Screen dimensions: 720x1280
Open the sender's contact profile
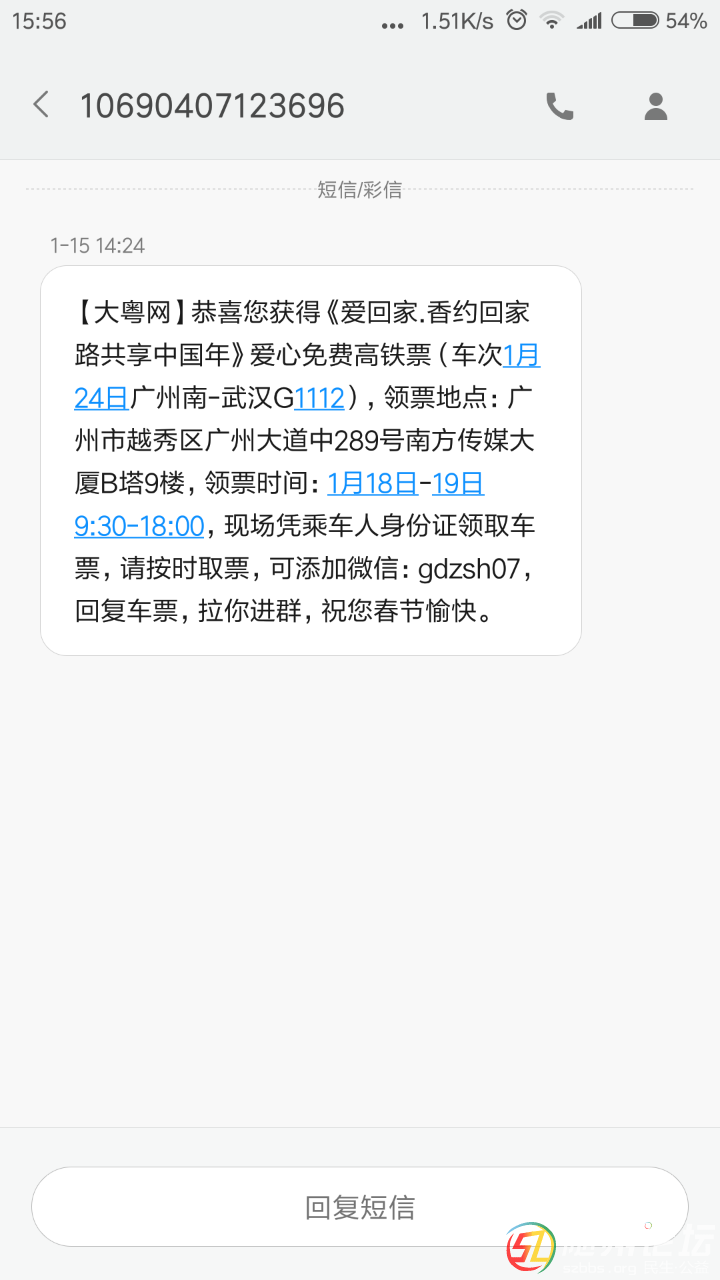click(x=655, y=106)
